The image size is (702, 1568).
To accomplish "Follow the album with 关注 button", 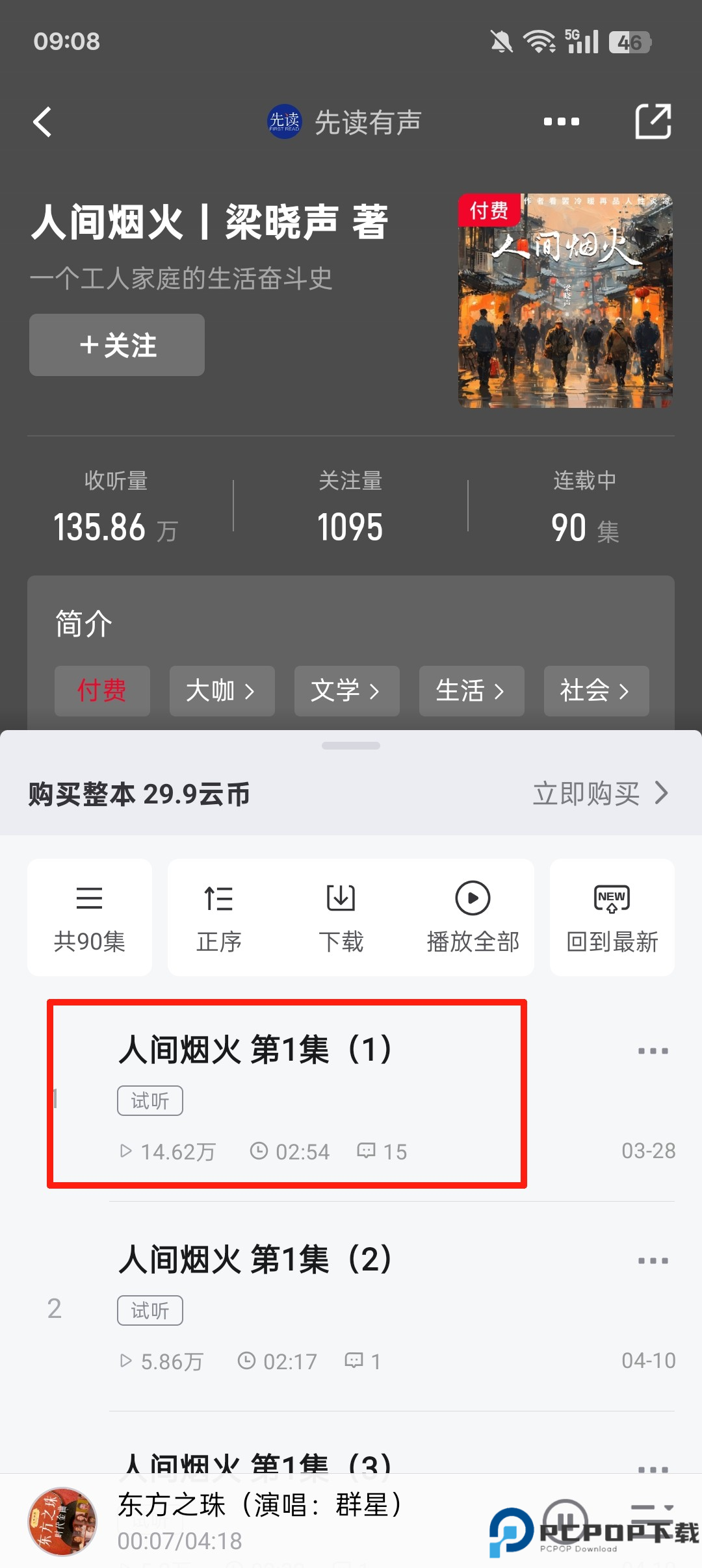I will [x=117, y=345].
